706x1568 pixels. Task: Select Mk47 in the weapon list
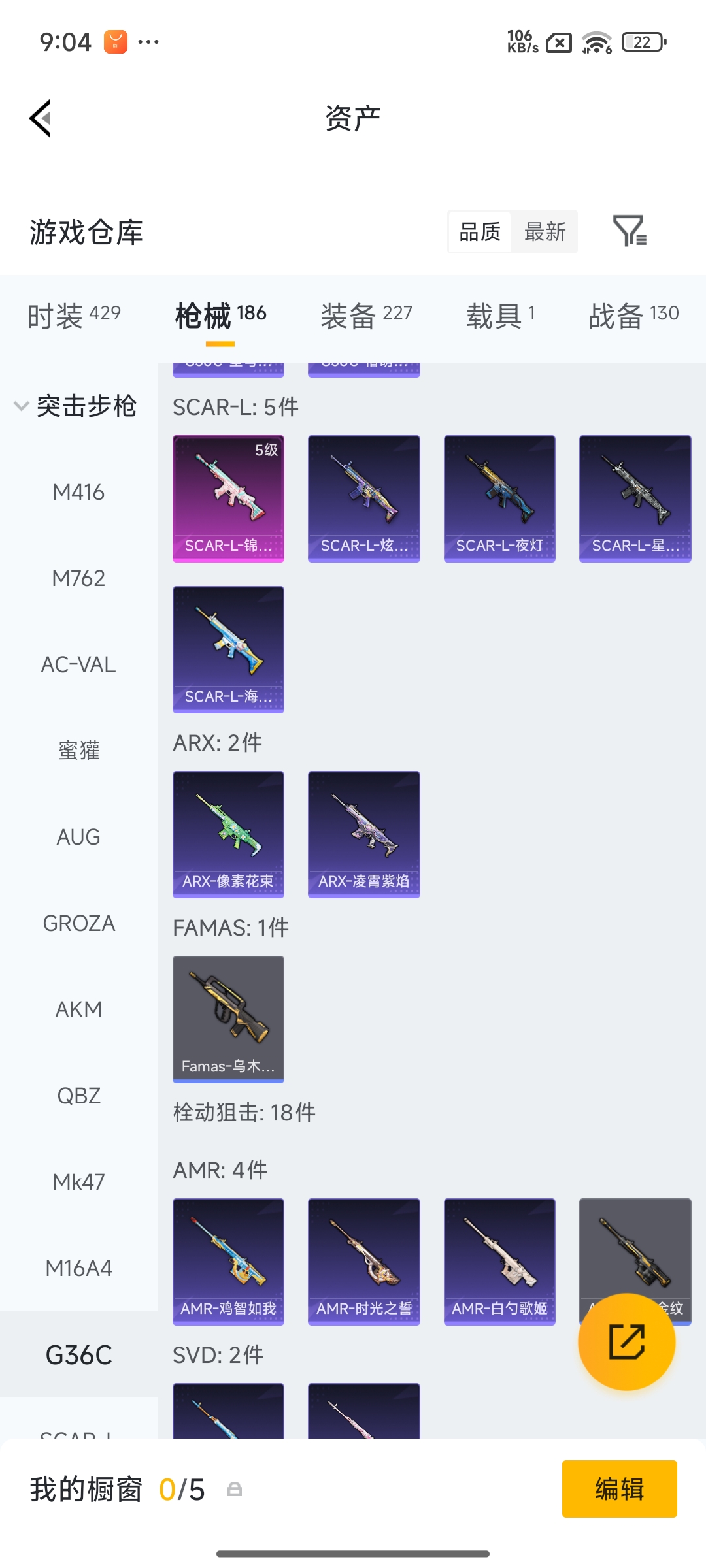78,1182
